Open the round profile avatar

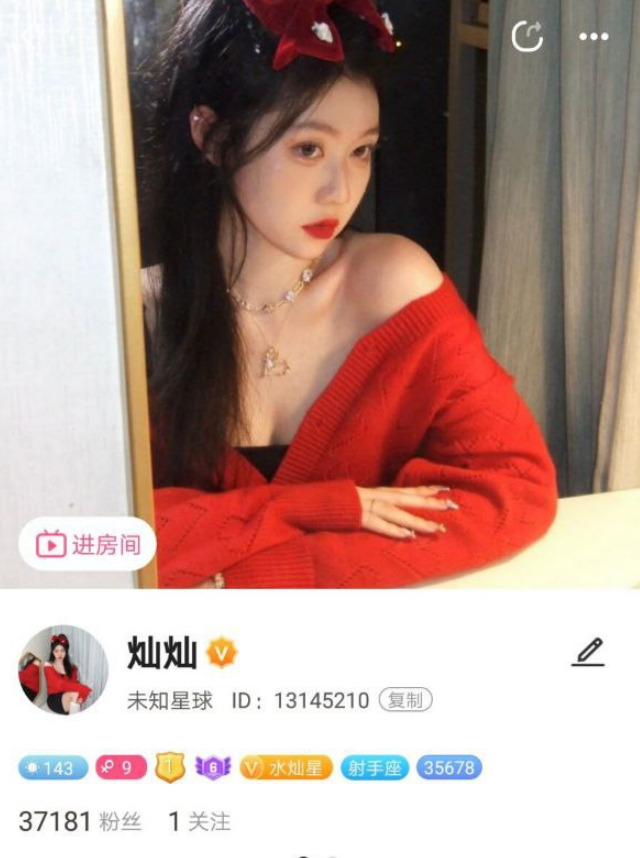coord(63,670)
